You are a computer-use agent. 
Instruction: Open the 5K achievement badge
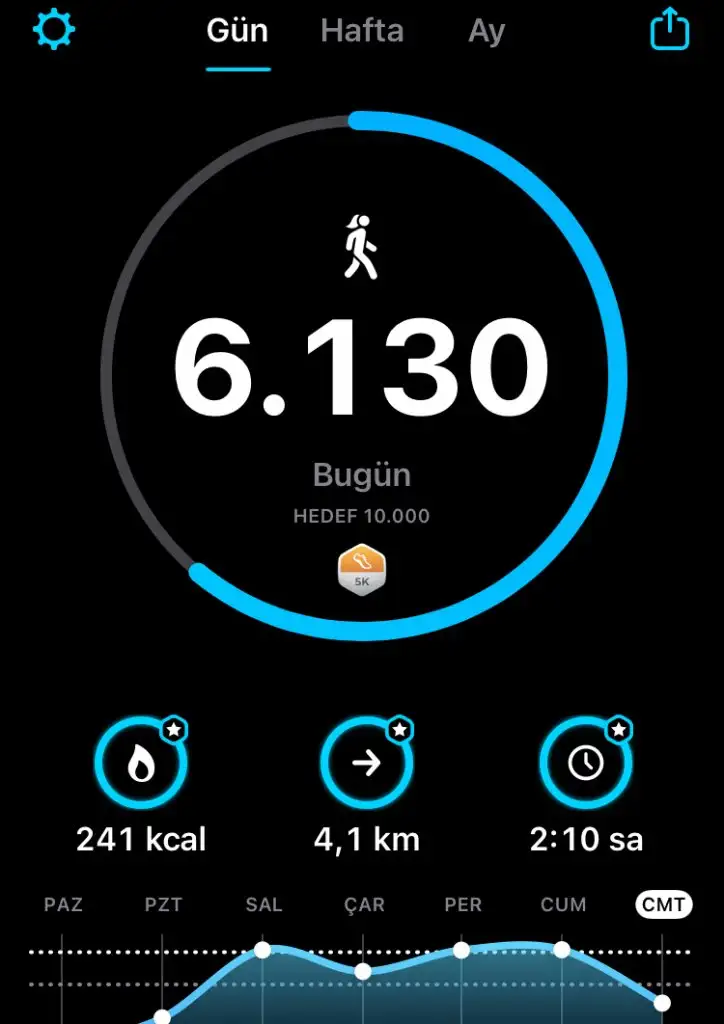(361, 570)
